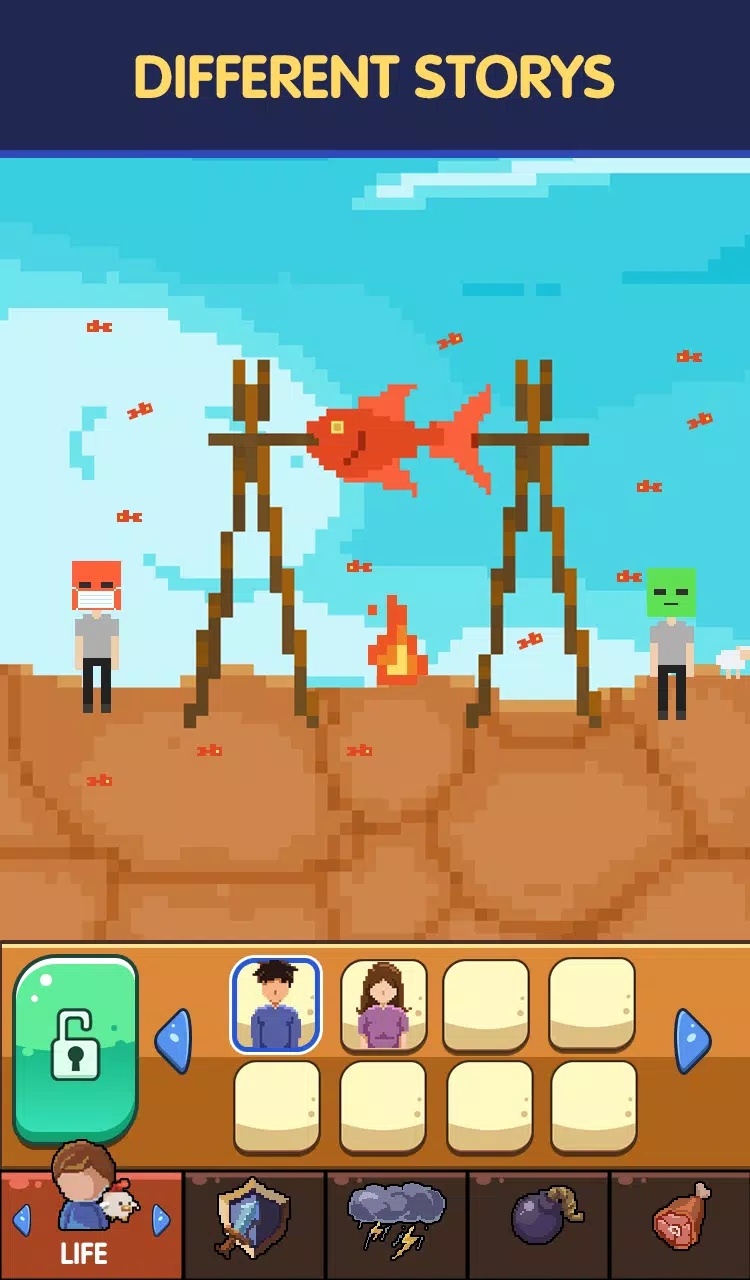Tap the green unlock button
This screenshot has width=750, height=1280.
75,1050
